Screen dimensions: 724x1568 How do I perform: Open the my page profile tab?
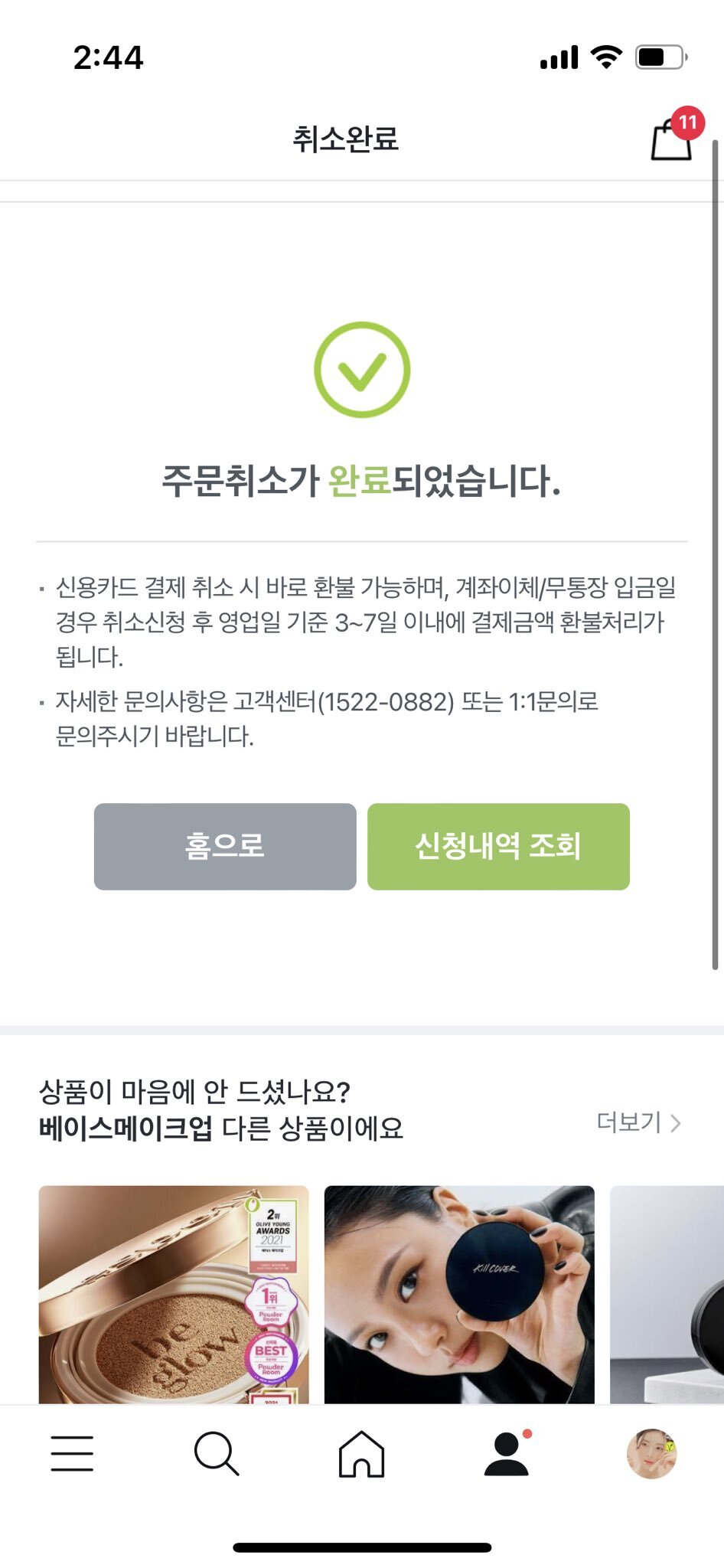point(507,1453)
